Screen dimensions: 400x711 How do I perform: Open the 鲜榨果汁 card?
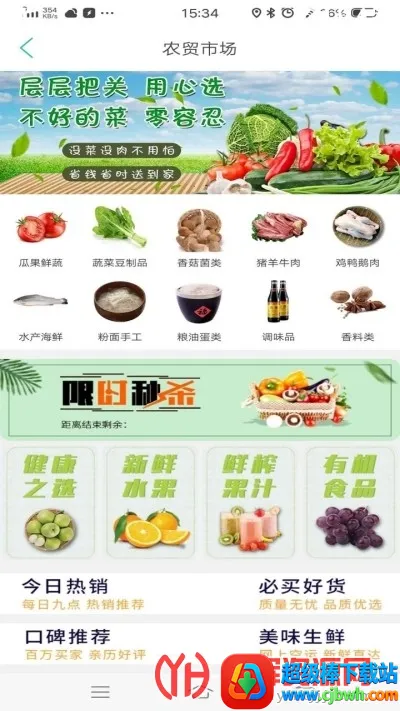pos(250,502)
